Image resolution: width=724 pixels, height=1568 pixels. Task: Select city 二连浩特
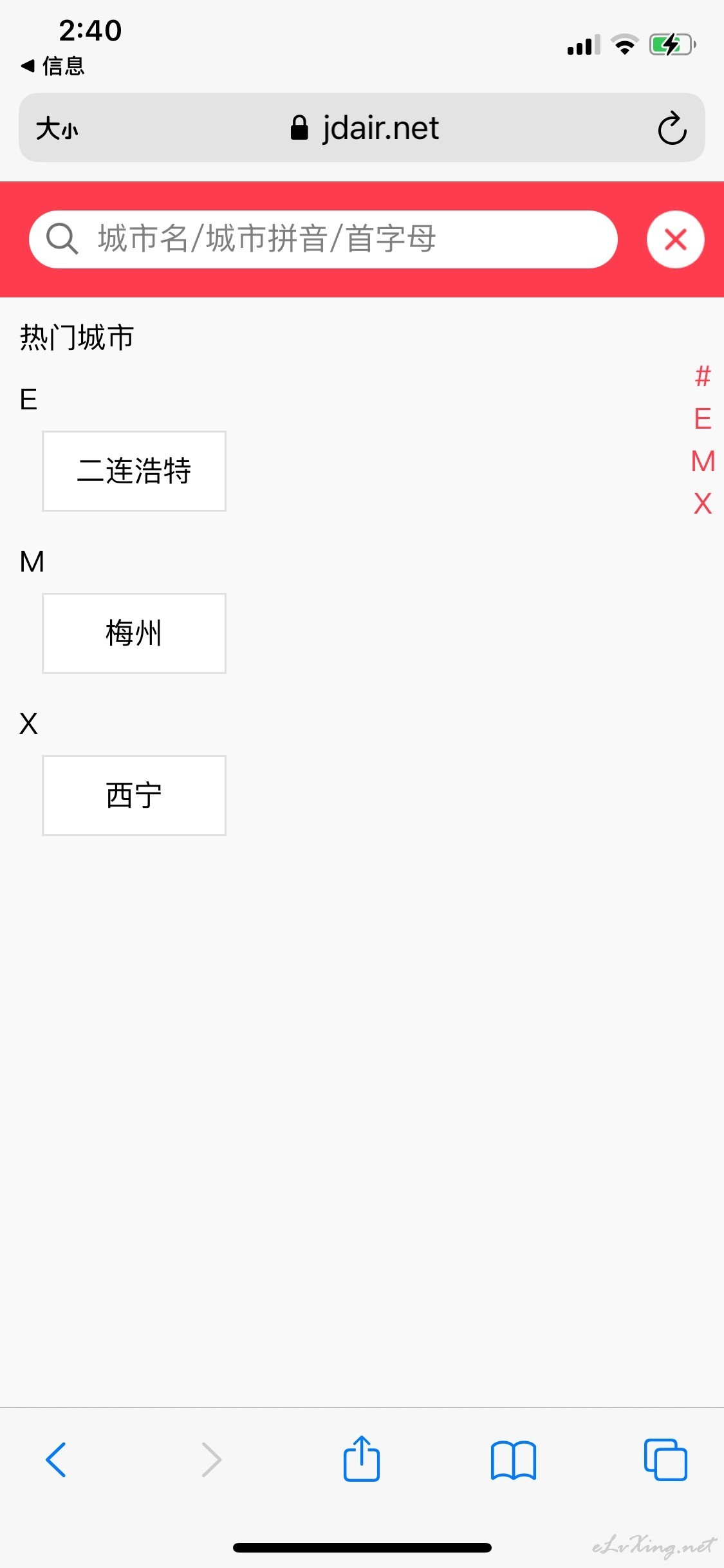click(134, 471)
